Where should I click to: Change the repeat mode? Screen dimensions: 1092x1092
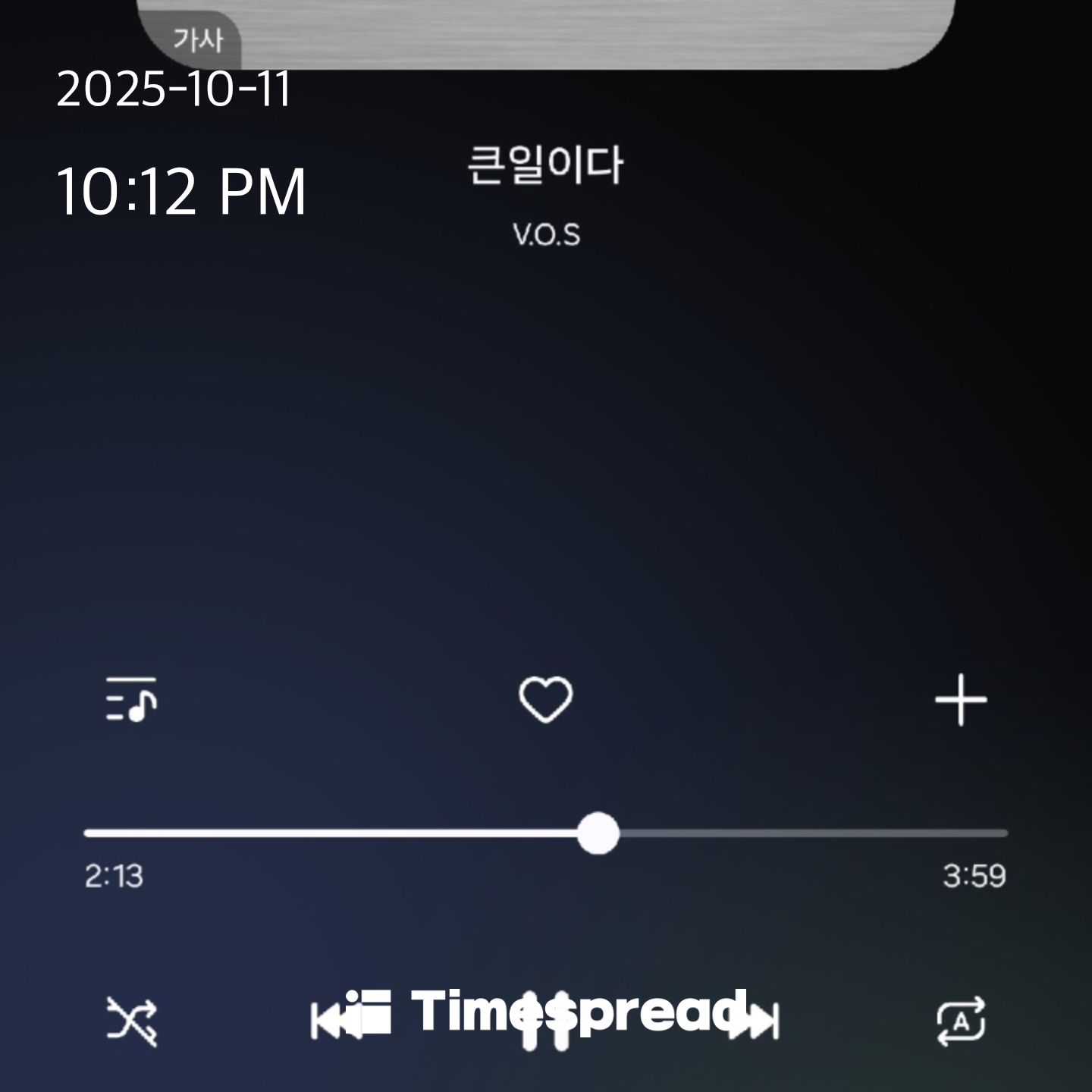tap(961, 1020)
